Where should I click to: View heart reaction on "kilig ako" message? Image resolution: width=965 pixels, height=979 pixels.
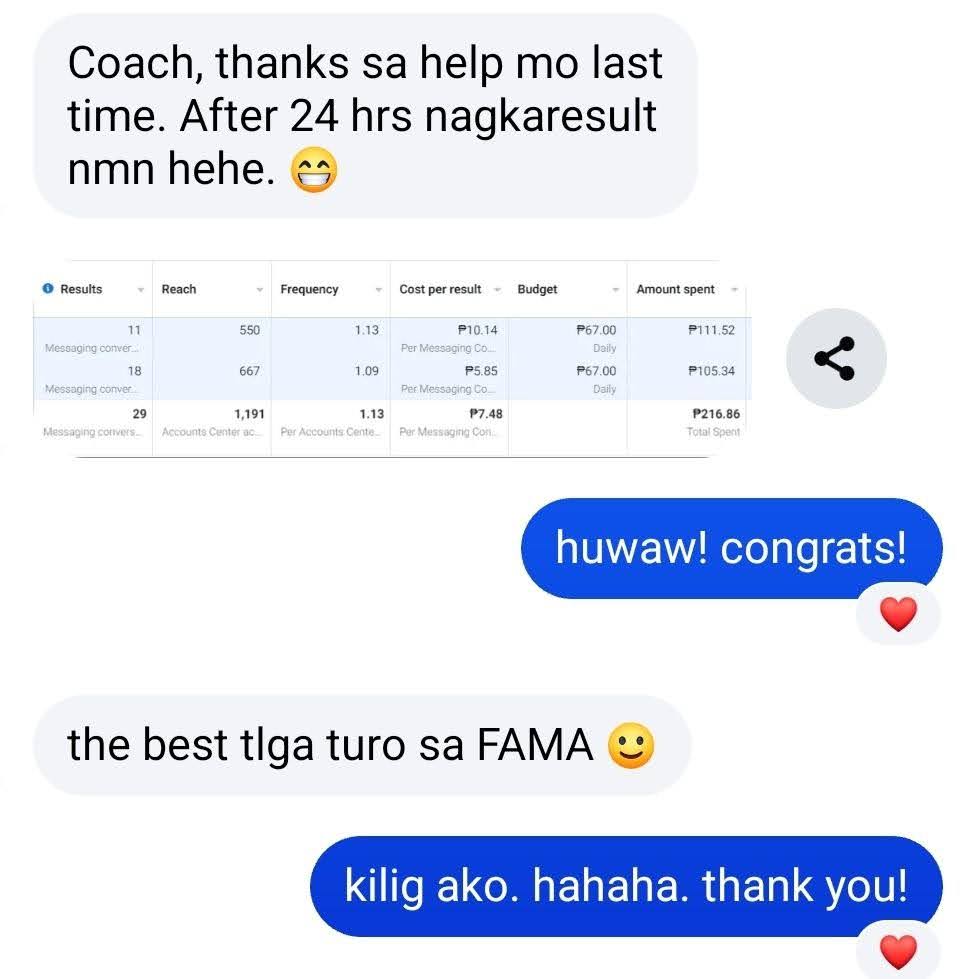tap(898, 953)
